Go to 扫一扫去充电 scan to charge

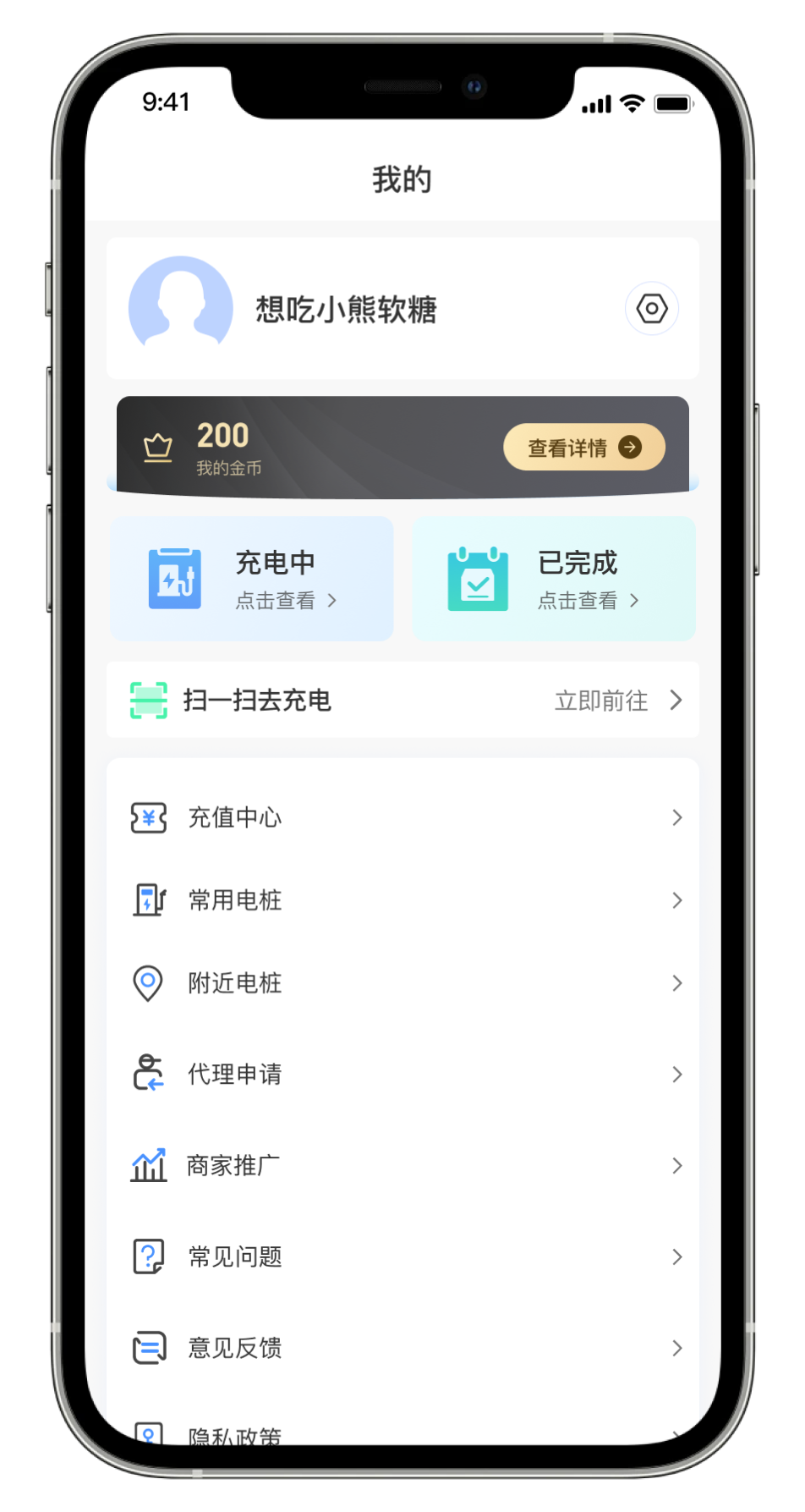pos(402,701)
